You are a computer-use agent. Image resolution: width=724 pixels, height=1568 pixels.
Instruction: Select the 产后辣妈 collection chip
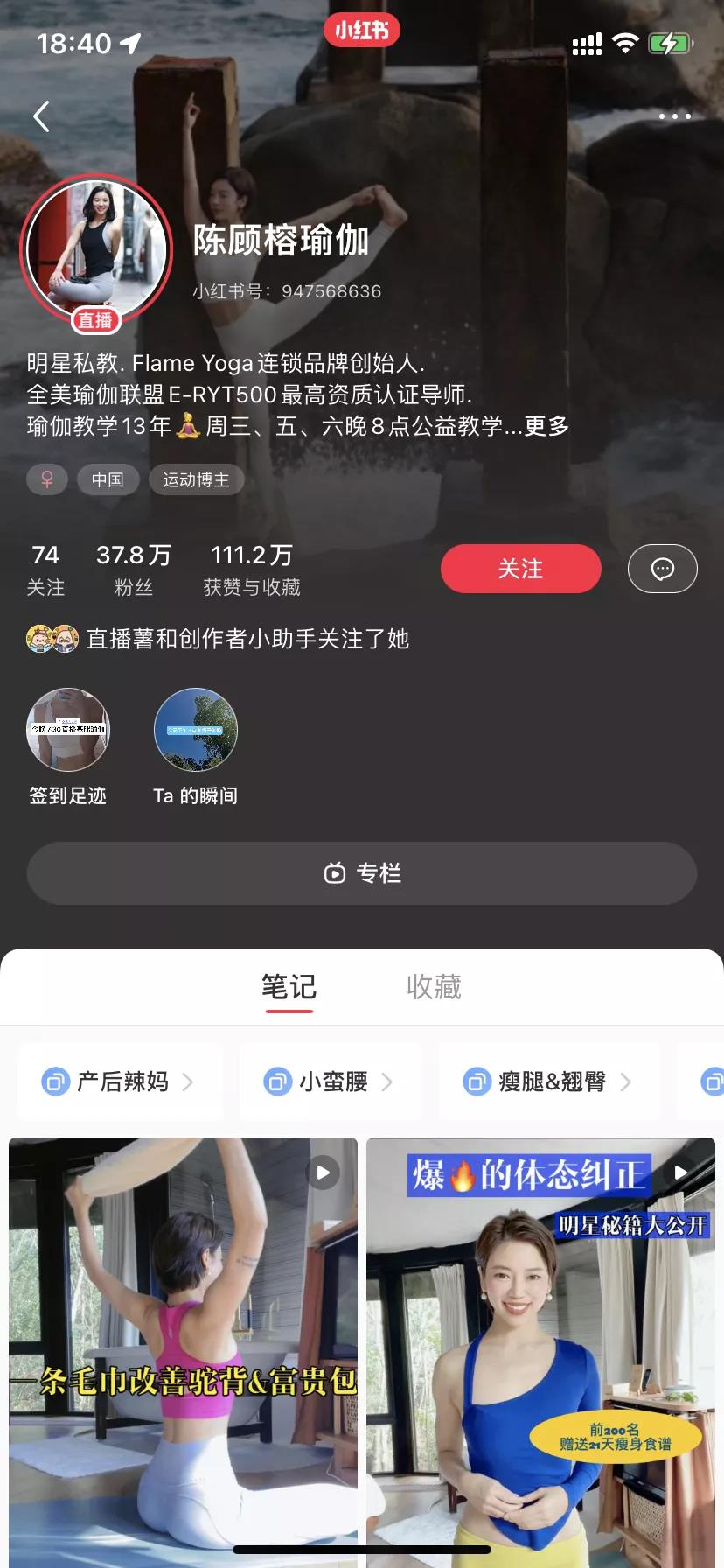click(120, 1081)
